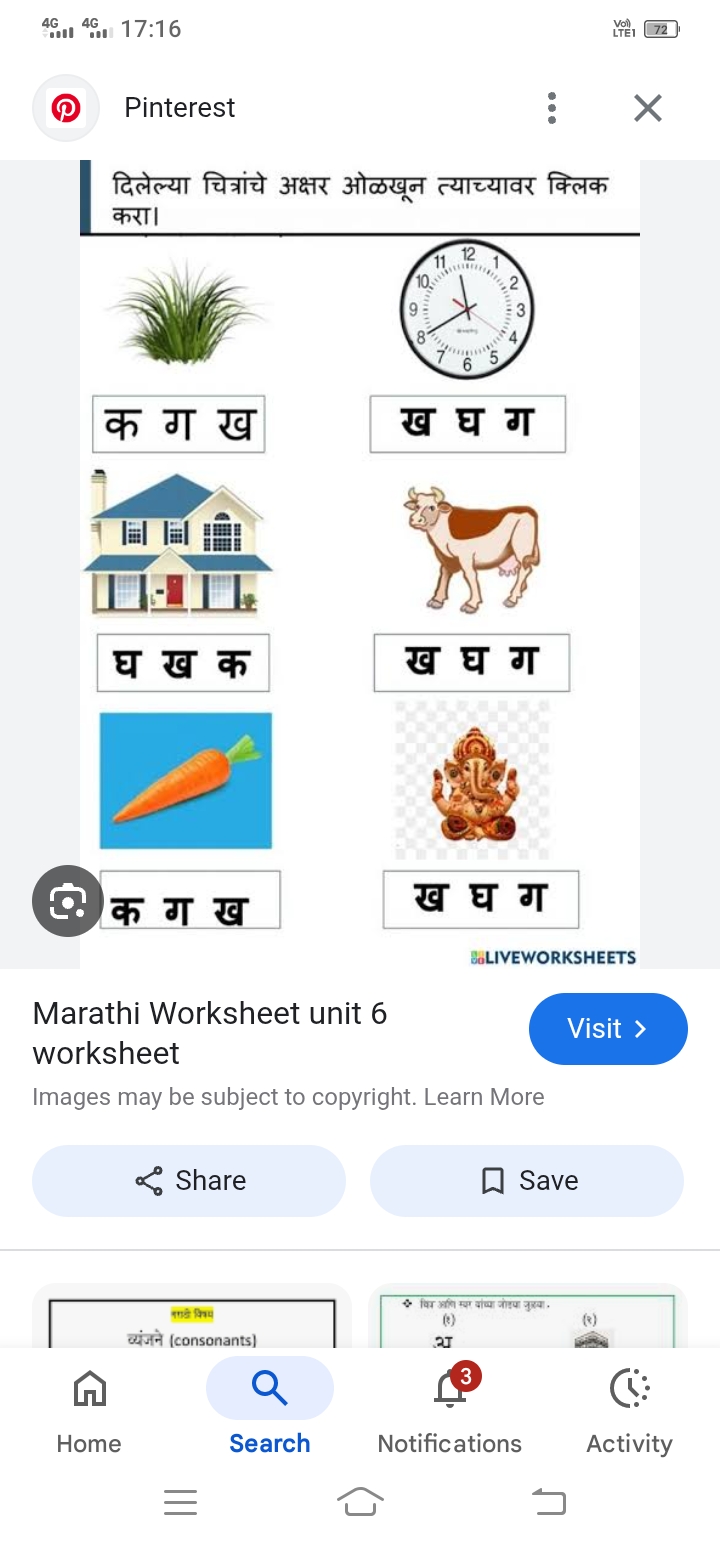Open the Notifications tab
Viewport: 720px width, 1544px height.
point(450,1414)
